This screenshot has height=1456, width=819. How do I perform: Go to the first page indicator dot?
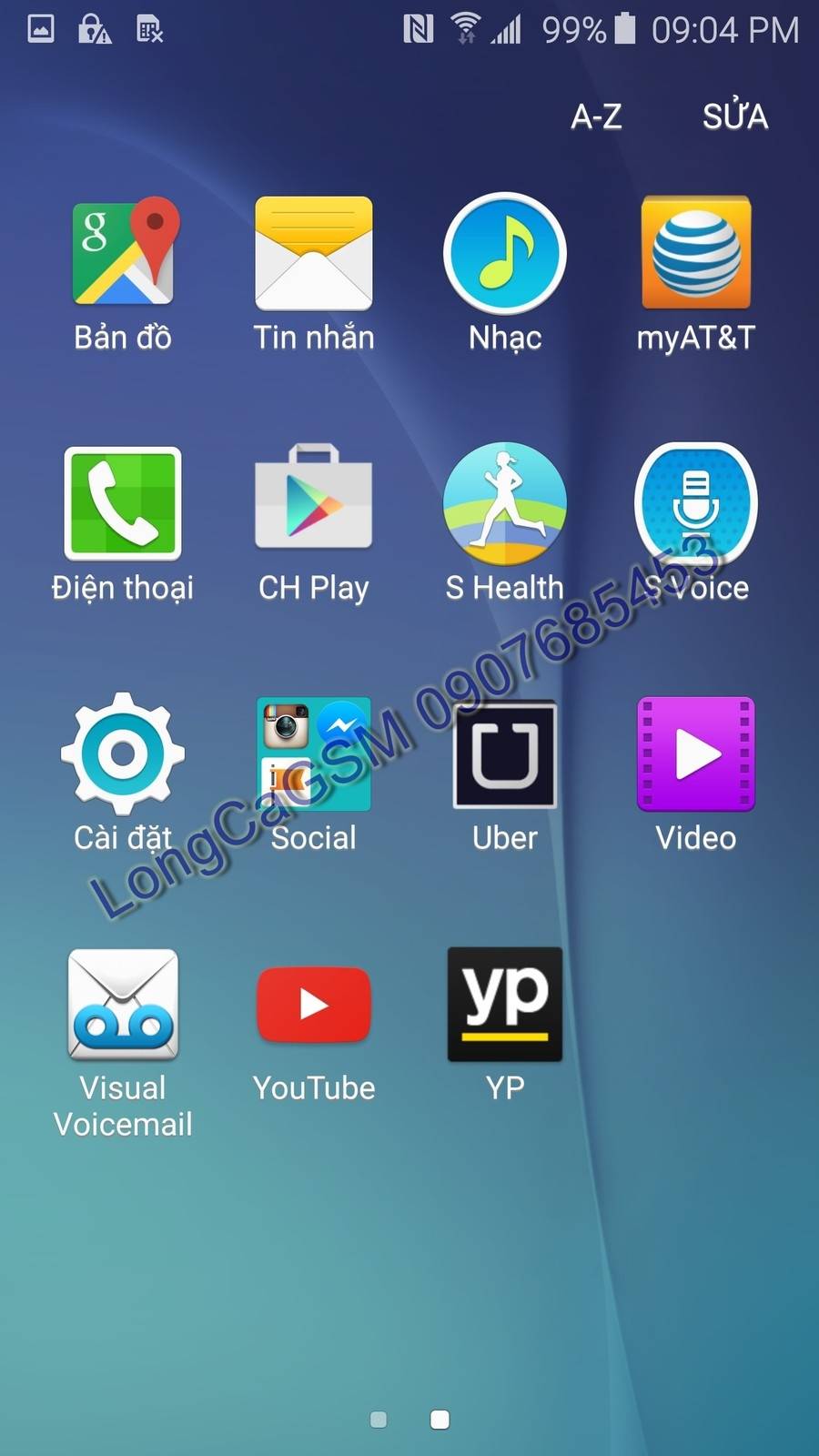(379, 1420)
